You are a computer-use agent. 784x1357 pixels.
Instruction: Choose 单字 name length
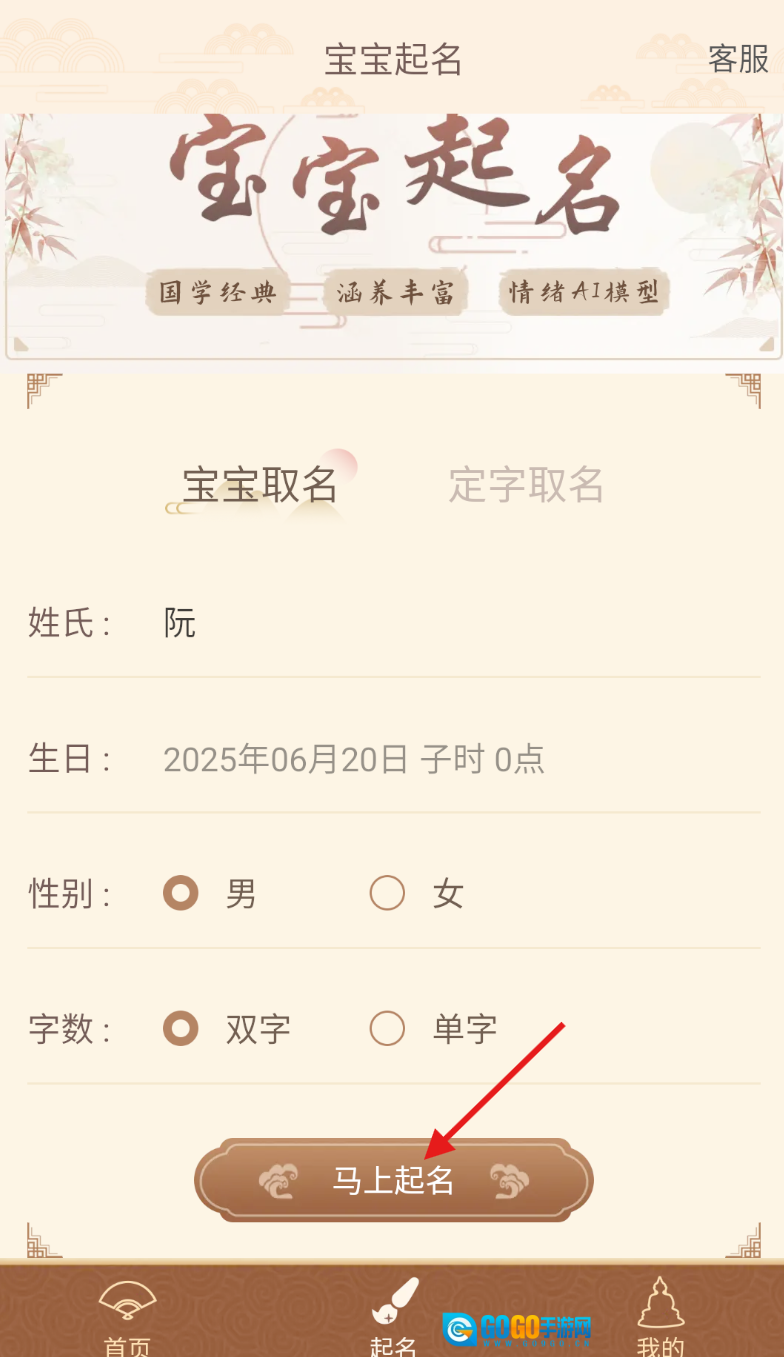click(388, 1028)
